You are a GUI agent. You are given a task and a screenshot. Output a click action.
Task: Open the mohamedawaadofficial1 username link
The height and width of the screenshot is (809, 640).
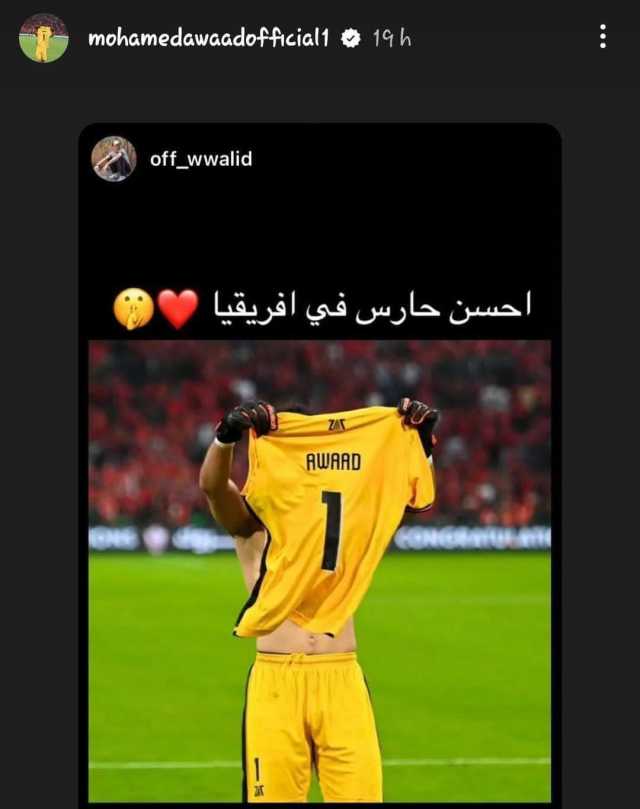pos(208,38)
